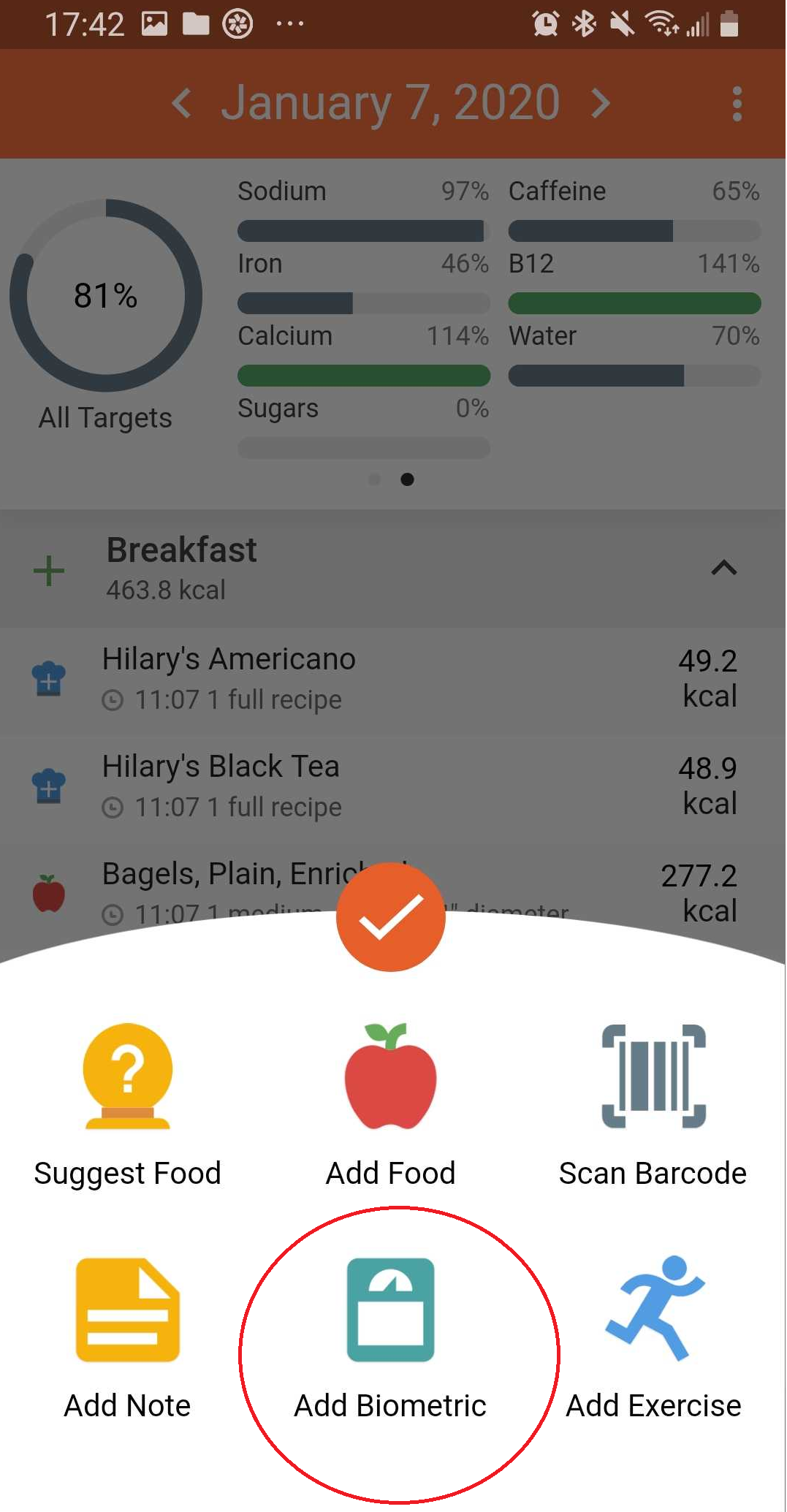Open the January 7, 2020 date picker
The width and height of the screenshot is (787, 1512).
(x=391, y=103)
